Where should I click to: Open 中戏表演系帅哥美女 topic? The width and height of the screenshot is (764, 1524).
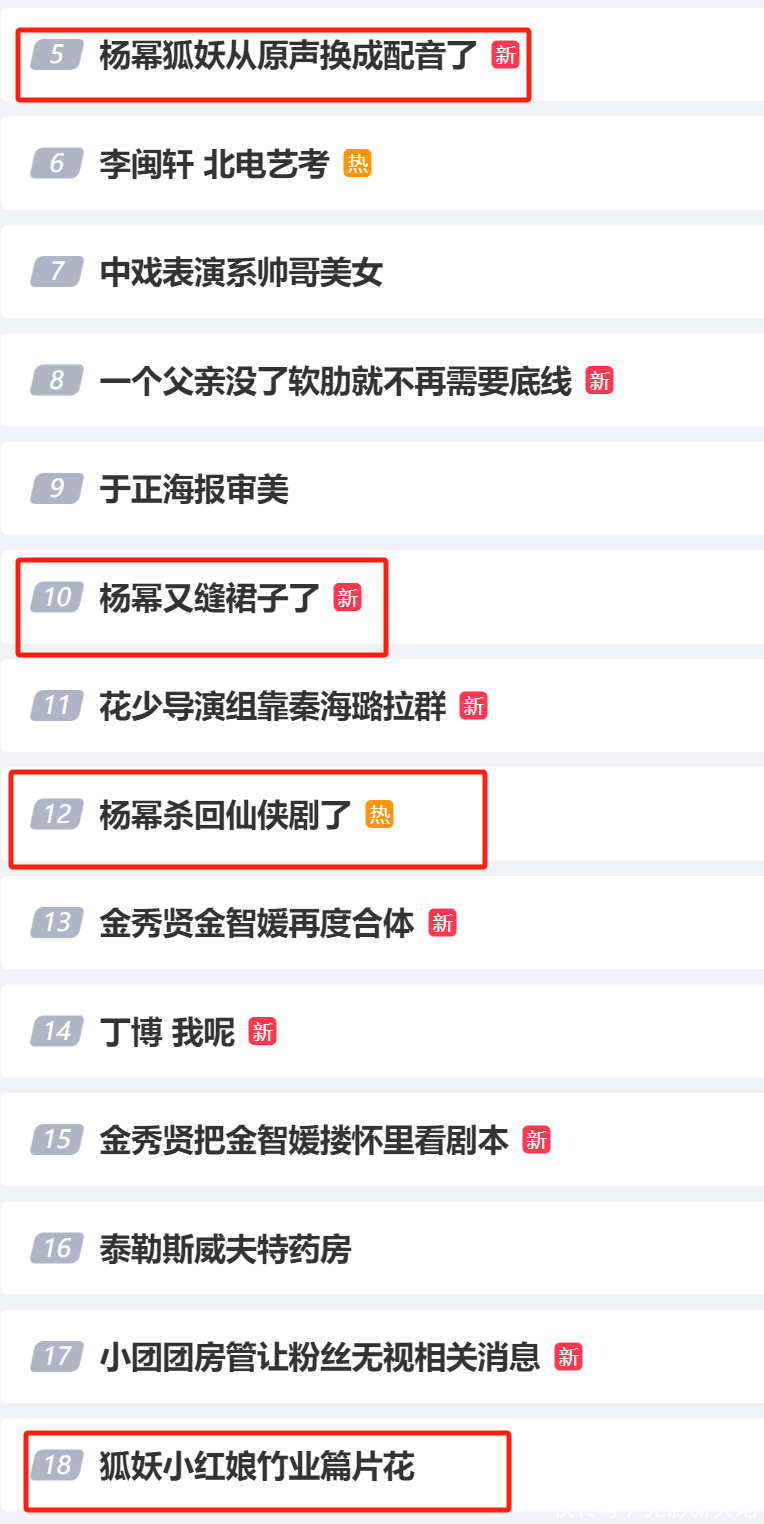(241, 272)
